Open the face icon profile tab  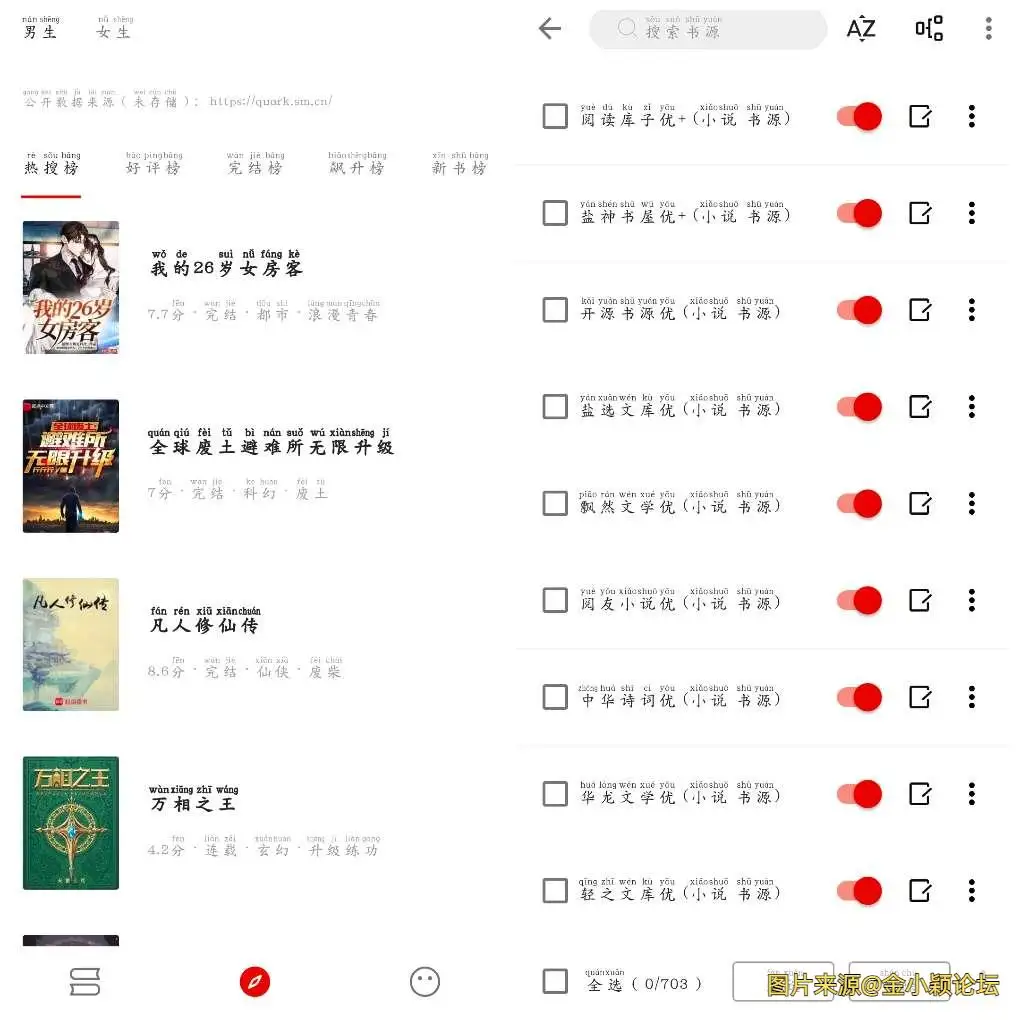(x=425, y=982)
